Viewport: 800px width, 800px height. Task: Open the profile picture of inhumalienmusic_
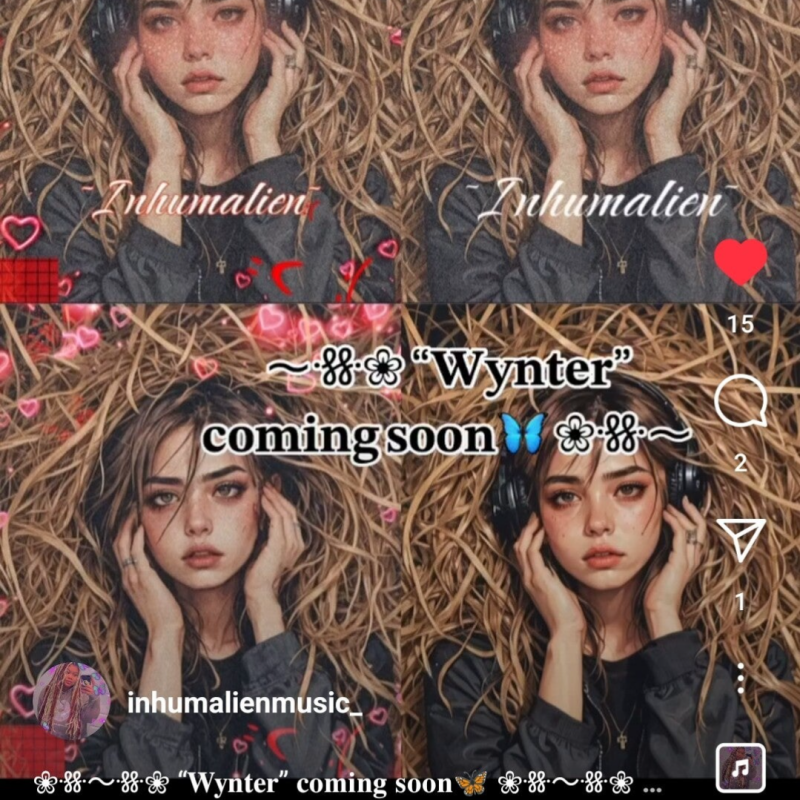click(x=71, y=700)
